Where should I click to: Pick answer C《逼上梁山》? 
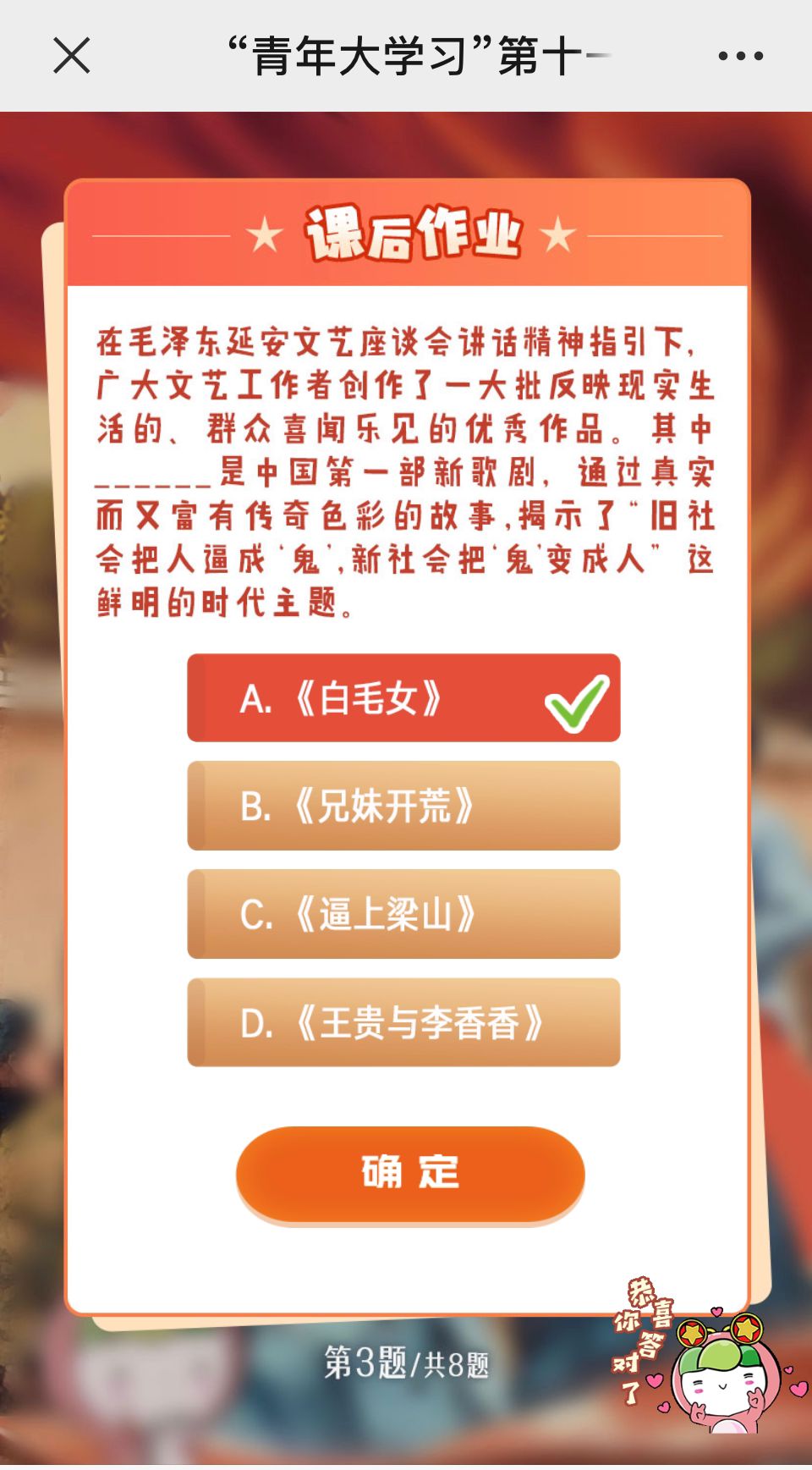coord(403,914)
